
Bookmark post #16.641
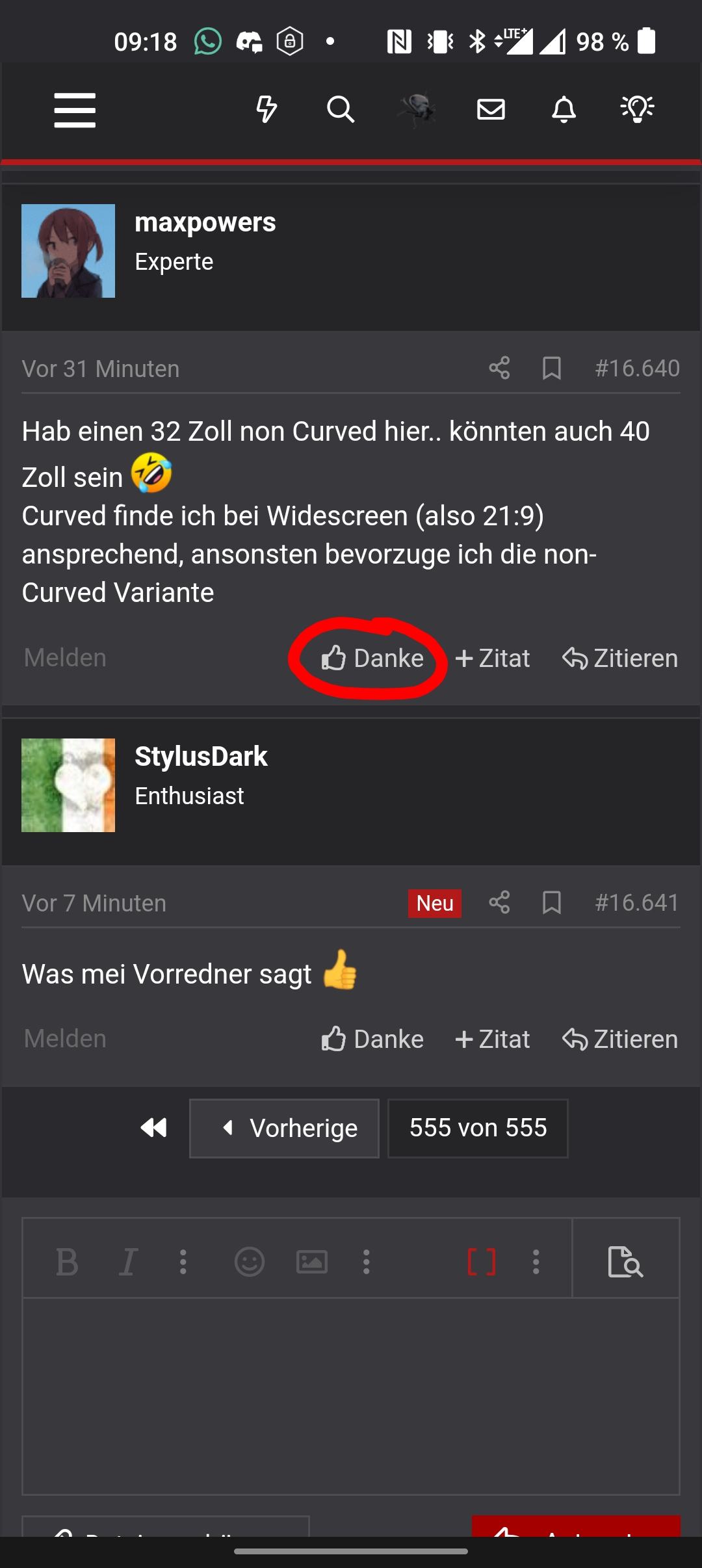(x=552, y=902)
